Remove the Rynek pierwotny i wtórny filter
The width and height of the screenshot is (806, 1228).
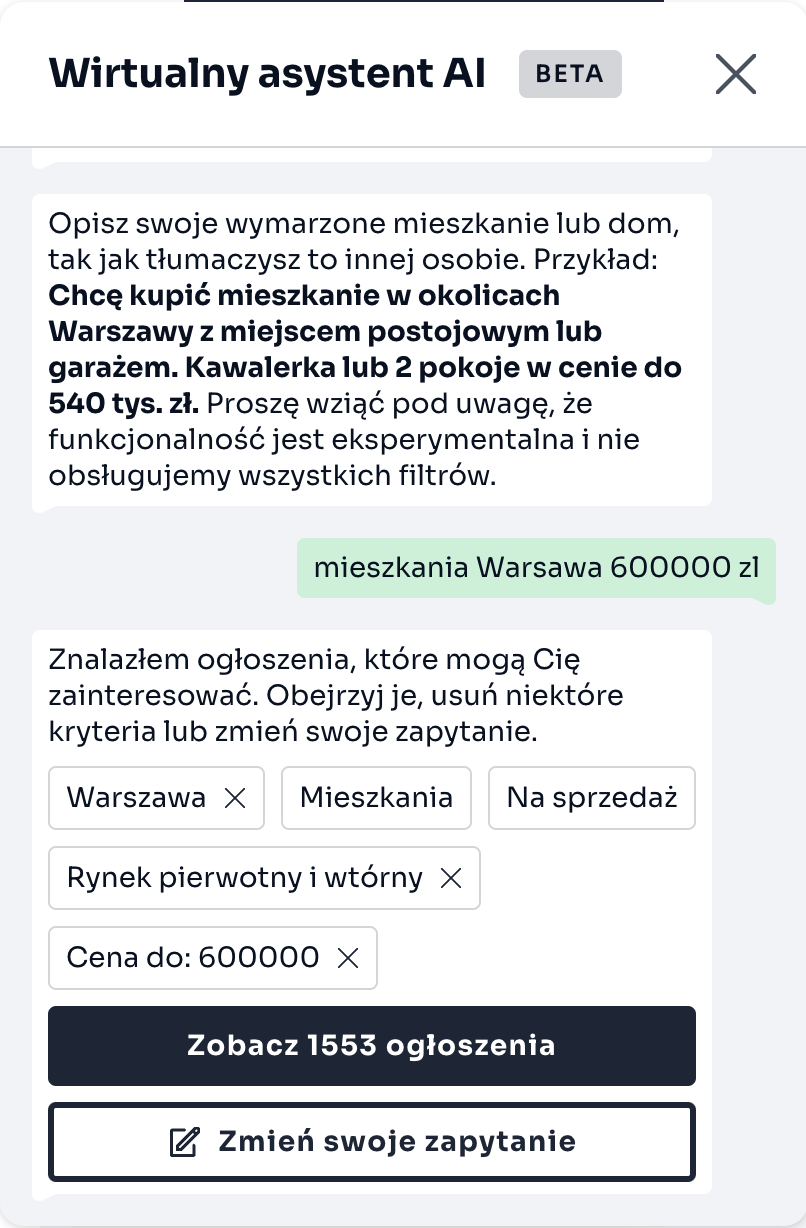(450, 878)
